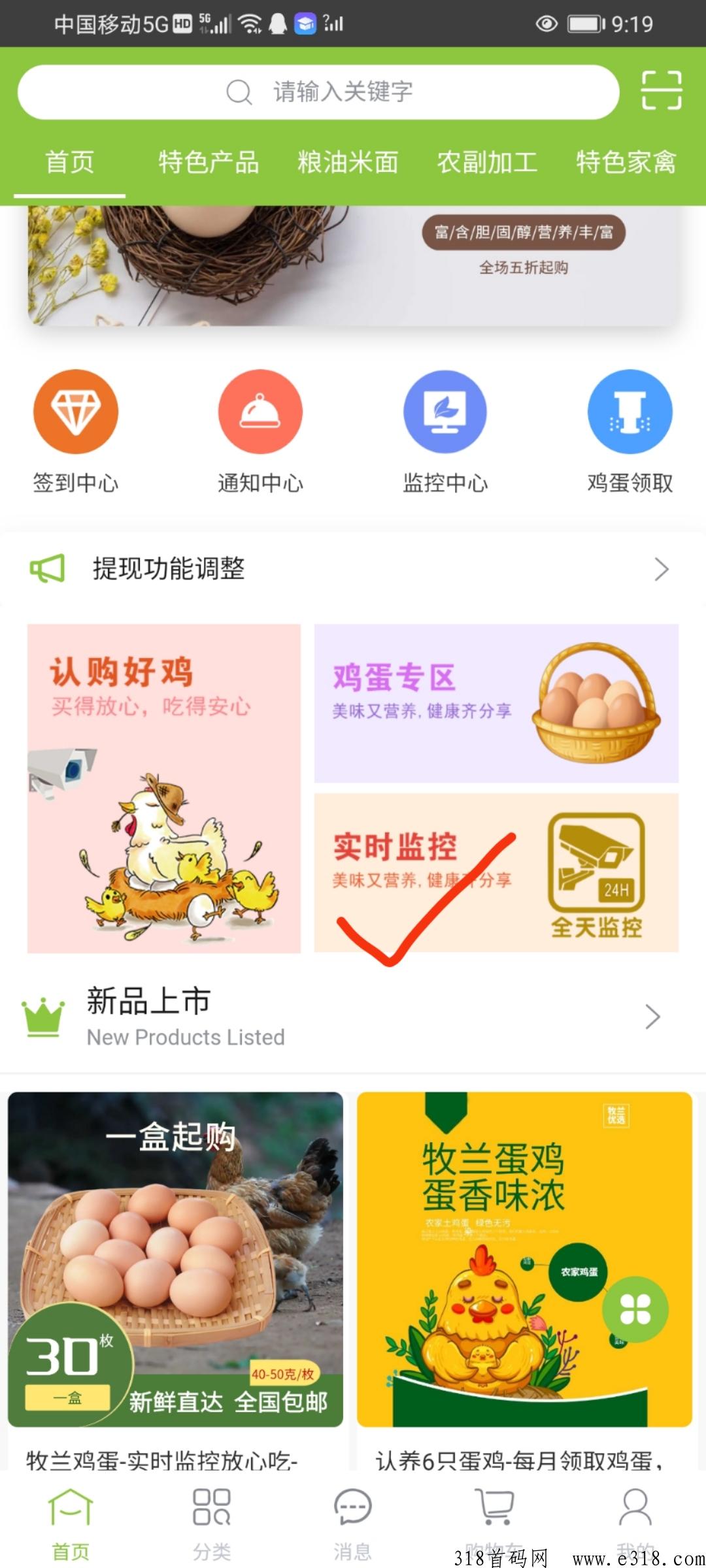The width and height of the screenshot is (706, 1568).
Task: Open the QR scan icon
Action: coord(661,90)
